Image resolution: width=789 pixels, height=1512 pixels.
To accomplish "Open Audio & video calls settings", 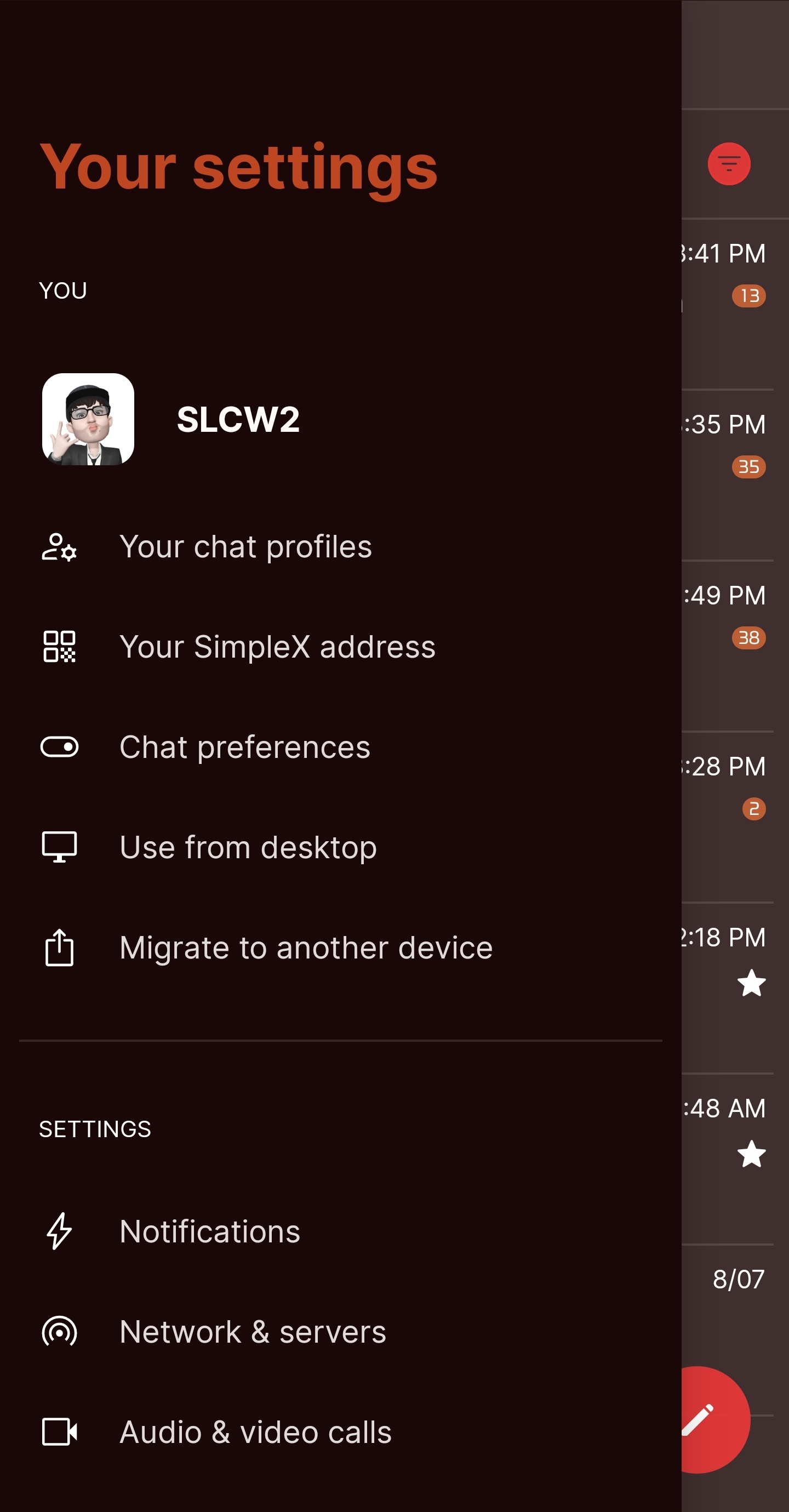I will point(255,1432).
